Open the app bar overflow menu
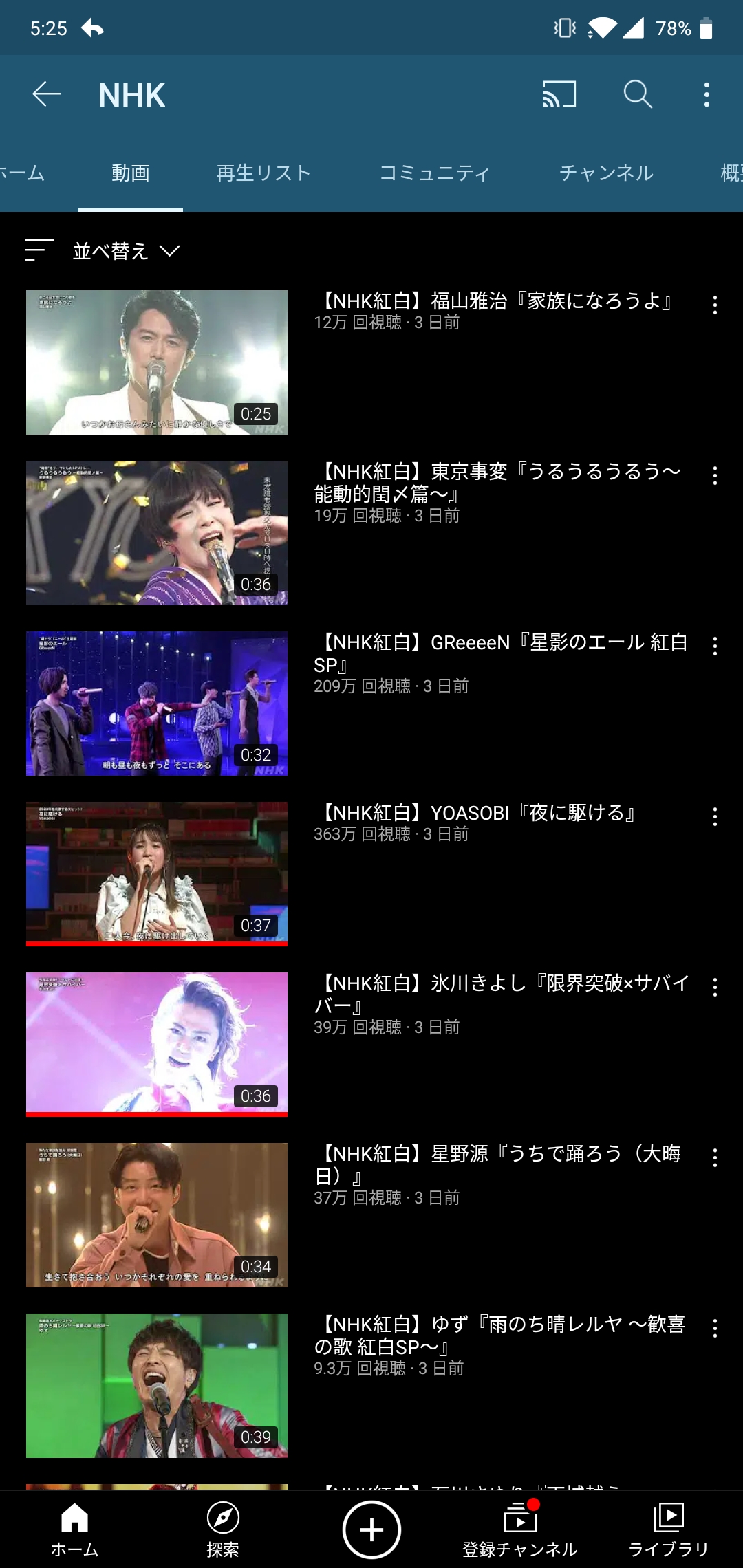 [x=707, y=94]
